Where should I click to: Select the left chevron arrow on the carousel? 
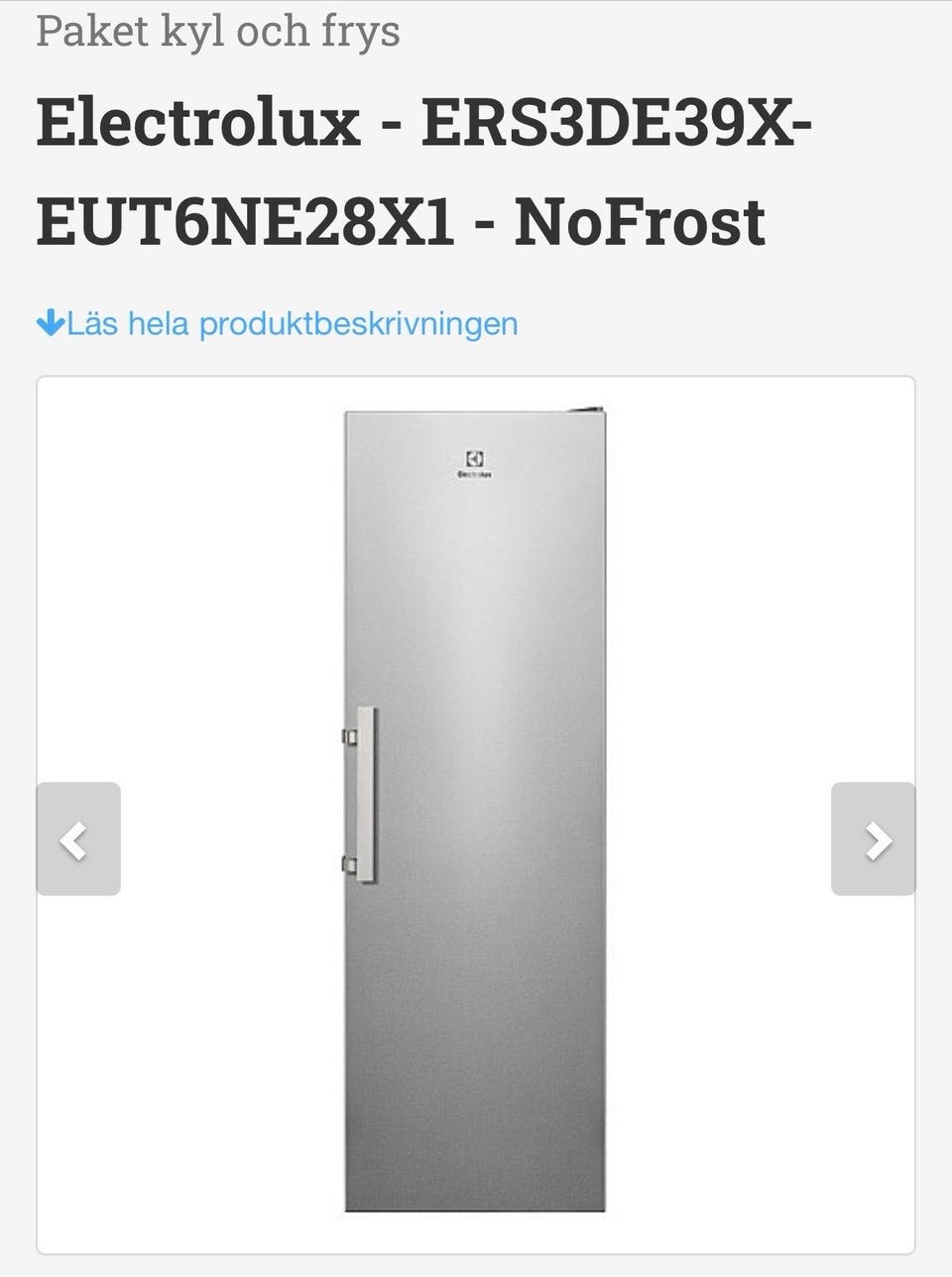(76, 840)
